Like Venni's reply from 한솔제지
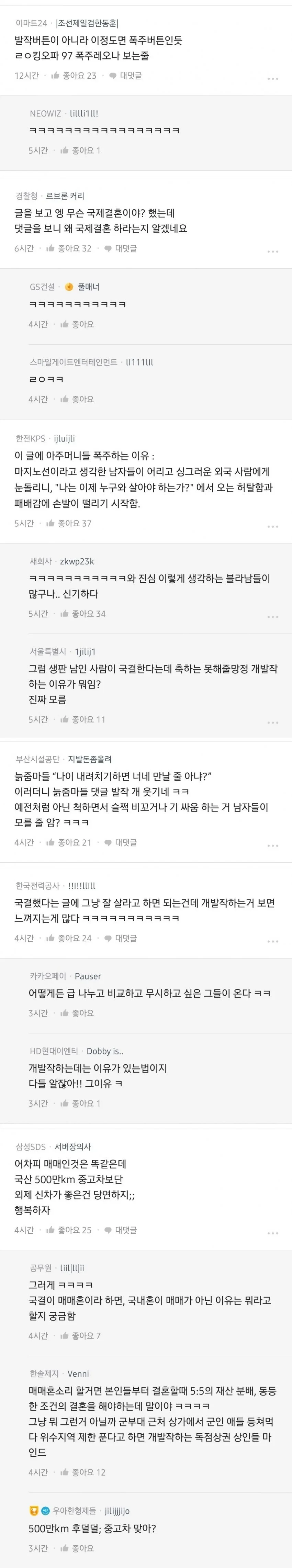The height and width of the screenshot is (1568, 292). pos(83,1472)
